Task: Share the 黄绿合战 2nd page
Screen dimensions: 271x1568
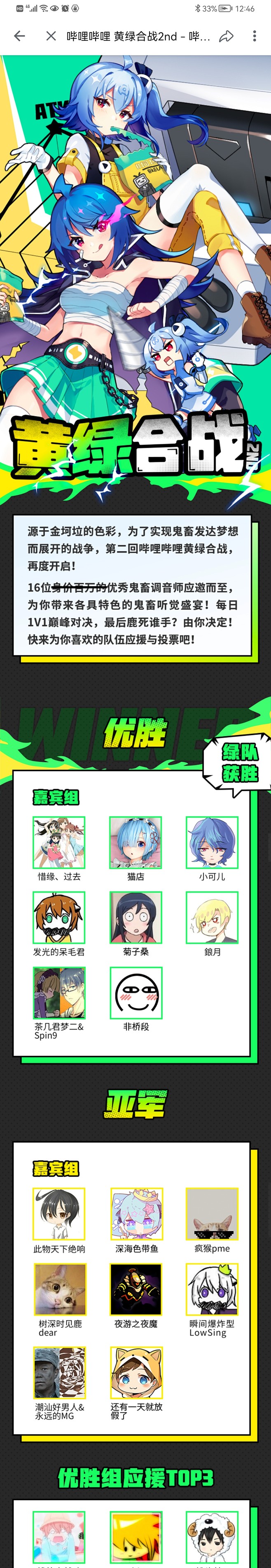Action: (226, 36)
